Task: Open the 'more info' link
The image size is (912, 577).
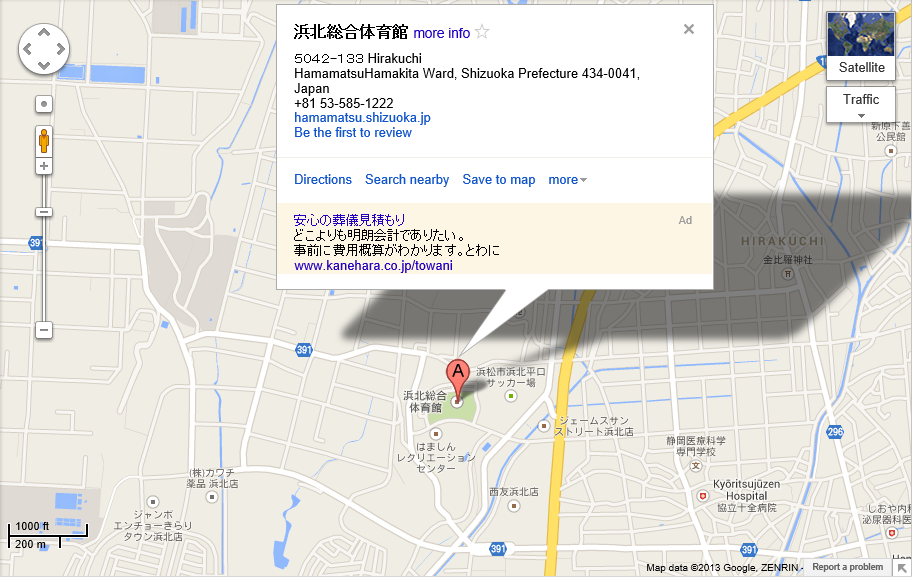Action: pyautogui.click(x=441, y=33)
